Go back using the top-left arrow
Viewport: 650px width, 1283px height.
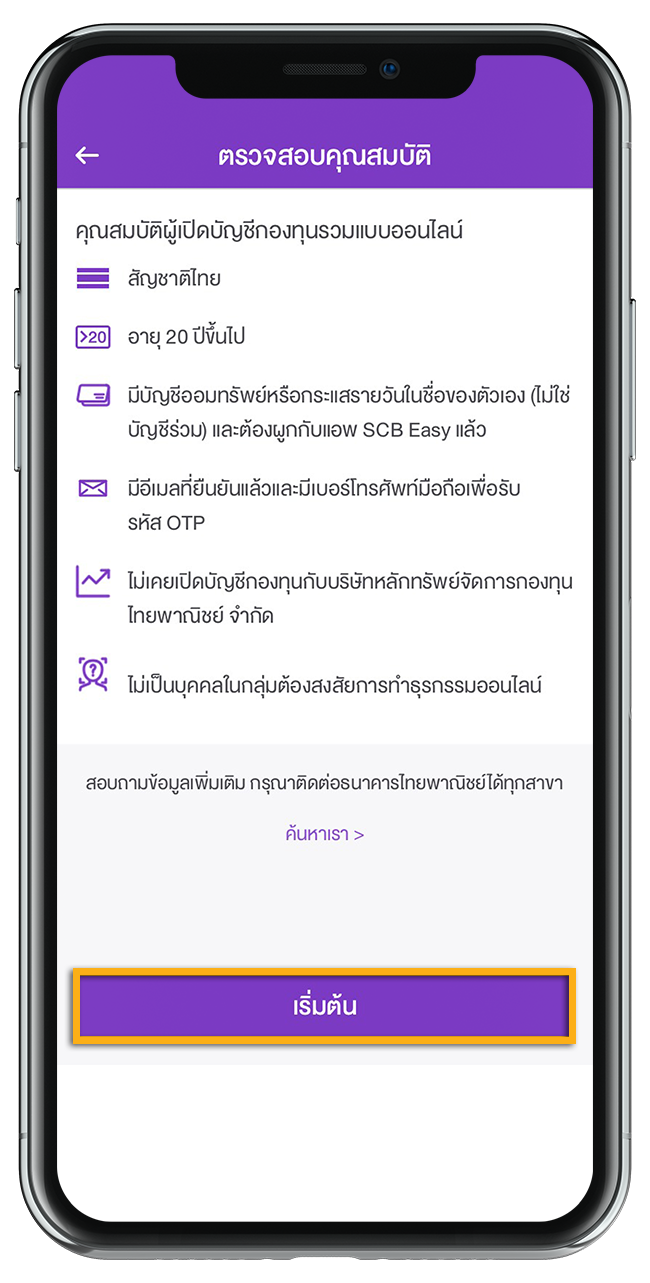(x=88, y=155)
